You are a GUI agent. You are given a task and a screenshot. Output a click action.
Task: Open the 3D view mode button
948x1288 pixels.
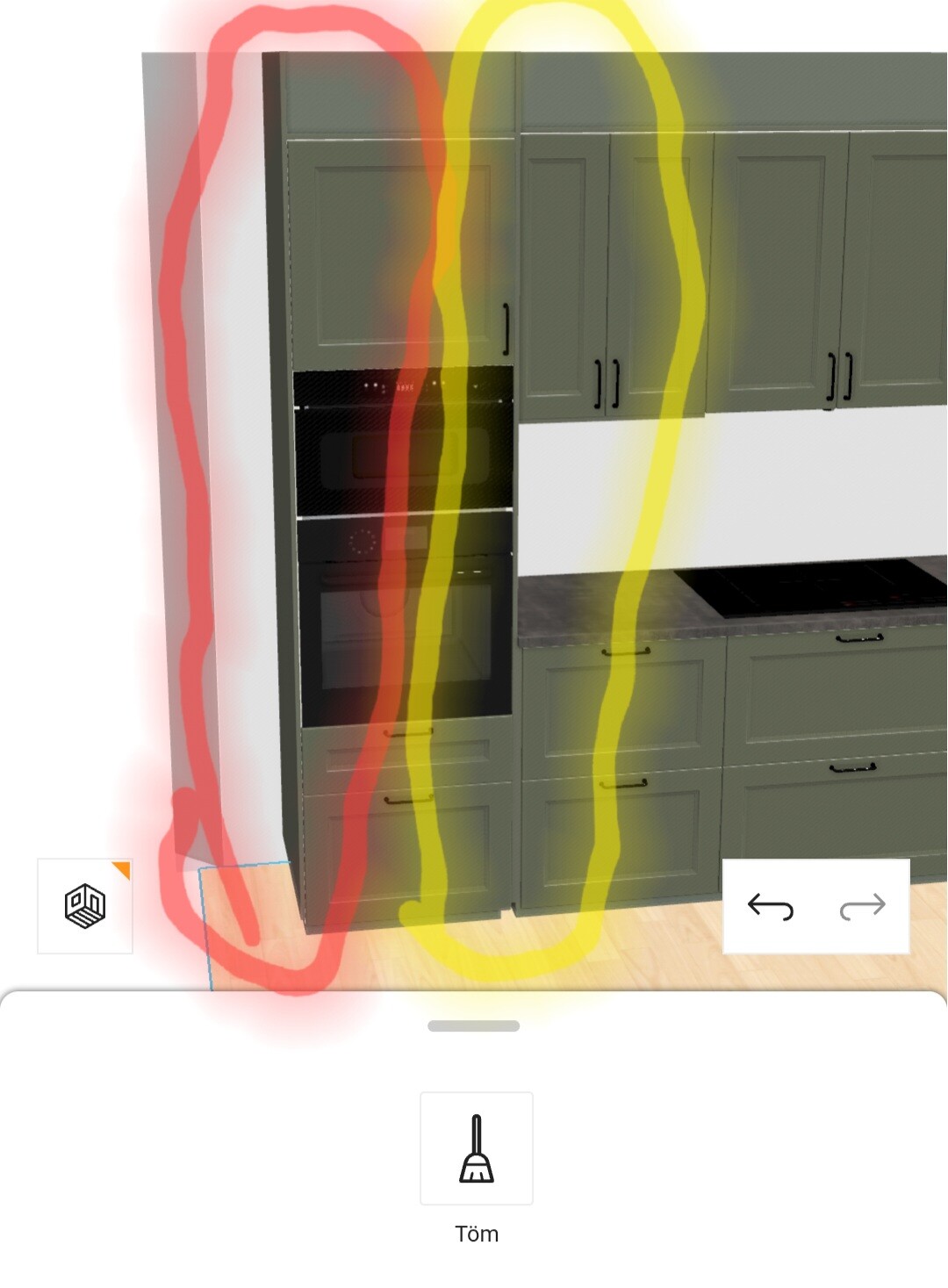(x=85, y=906)
